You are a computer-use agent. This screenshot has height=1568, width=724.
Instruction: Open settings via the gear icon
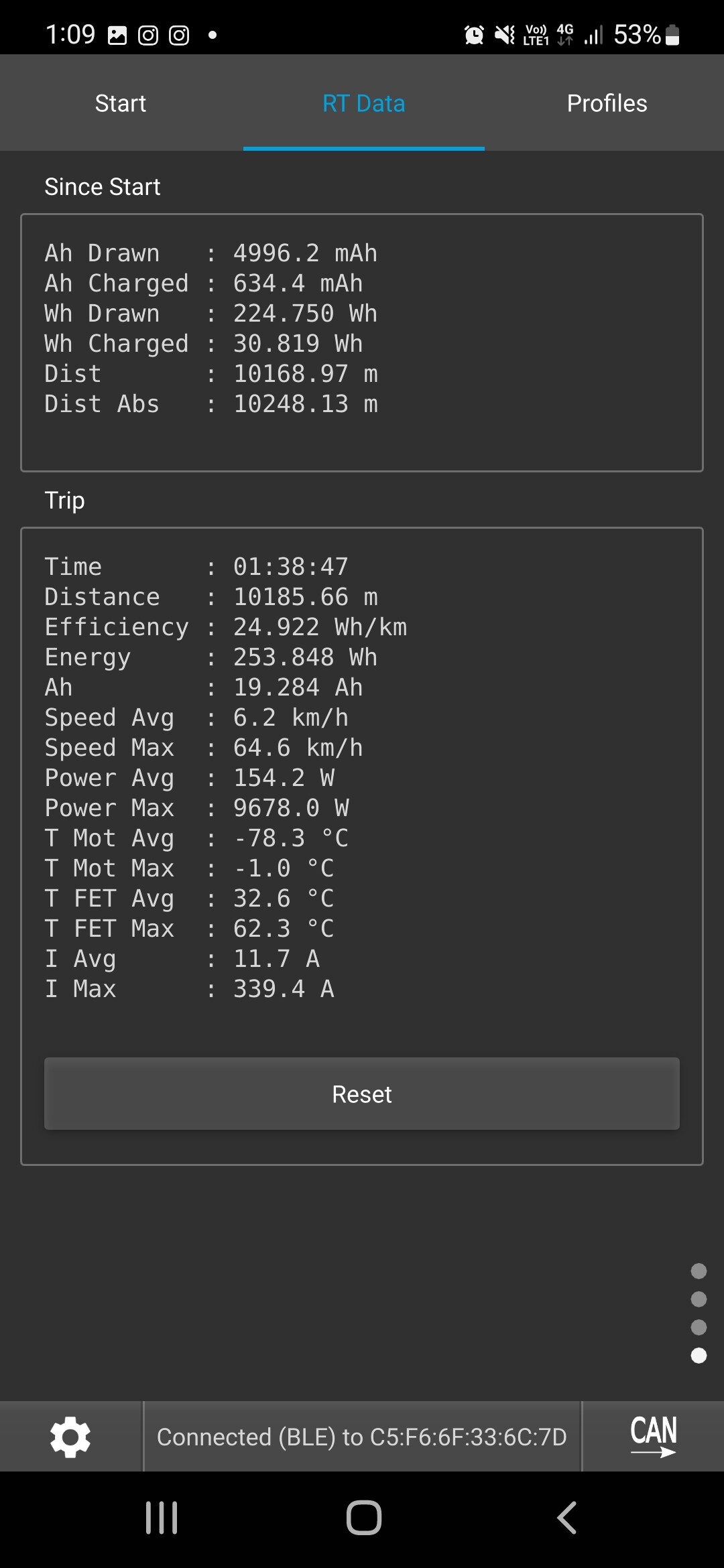70,1437
